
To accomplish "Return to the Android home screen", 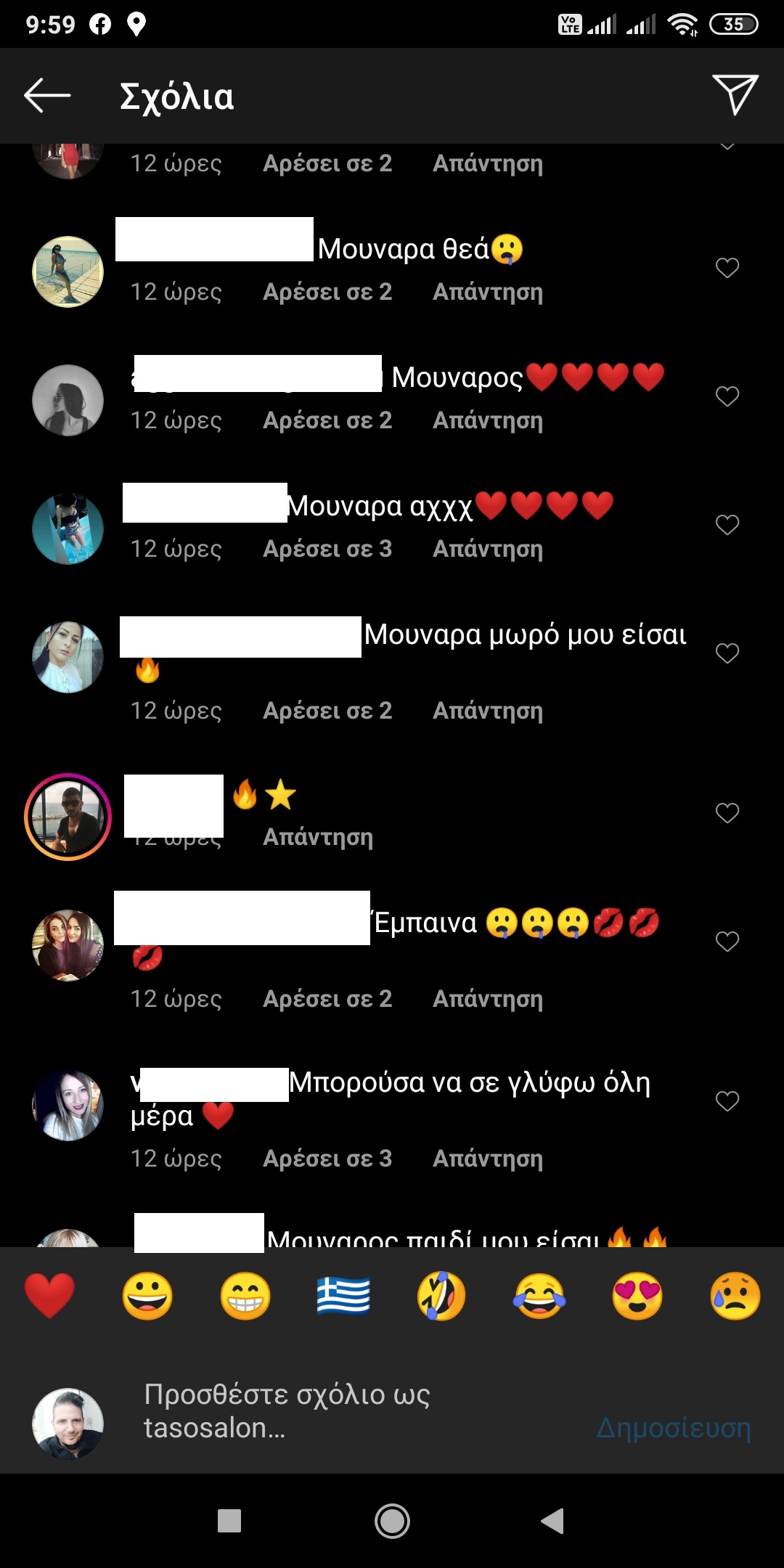I will point(392,1521).
